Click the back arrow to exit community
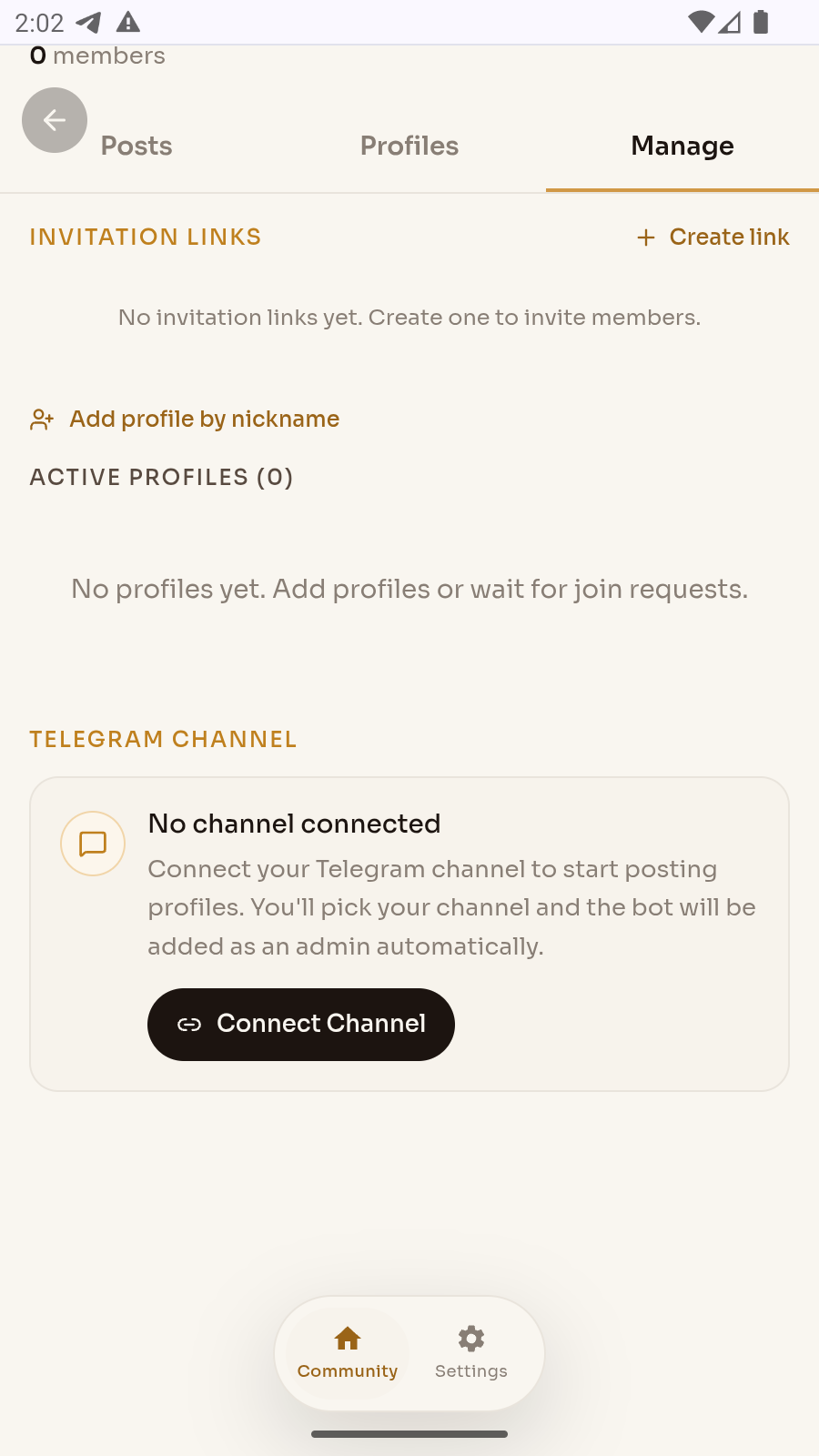819x1456 pixels. point(55,119)
